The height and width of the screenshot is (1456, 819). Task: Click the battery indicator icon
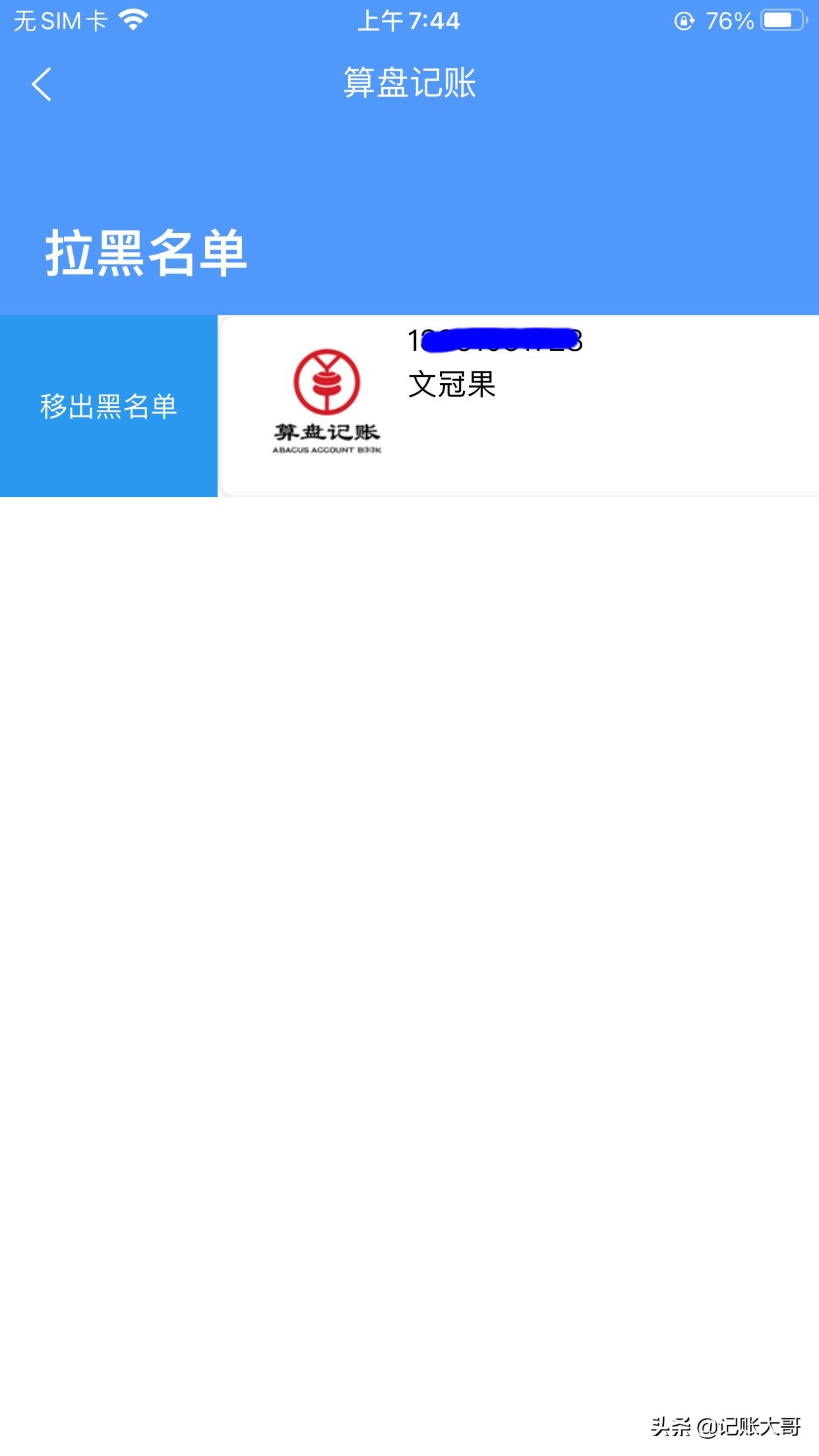pyautogui.click(x=781, y=20)
